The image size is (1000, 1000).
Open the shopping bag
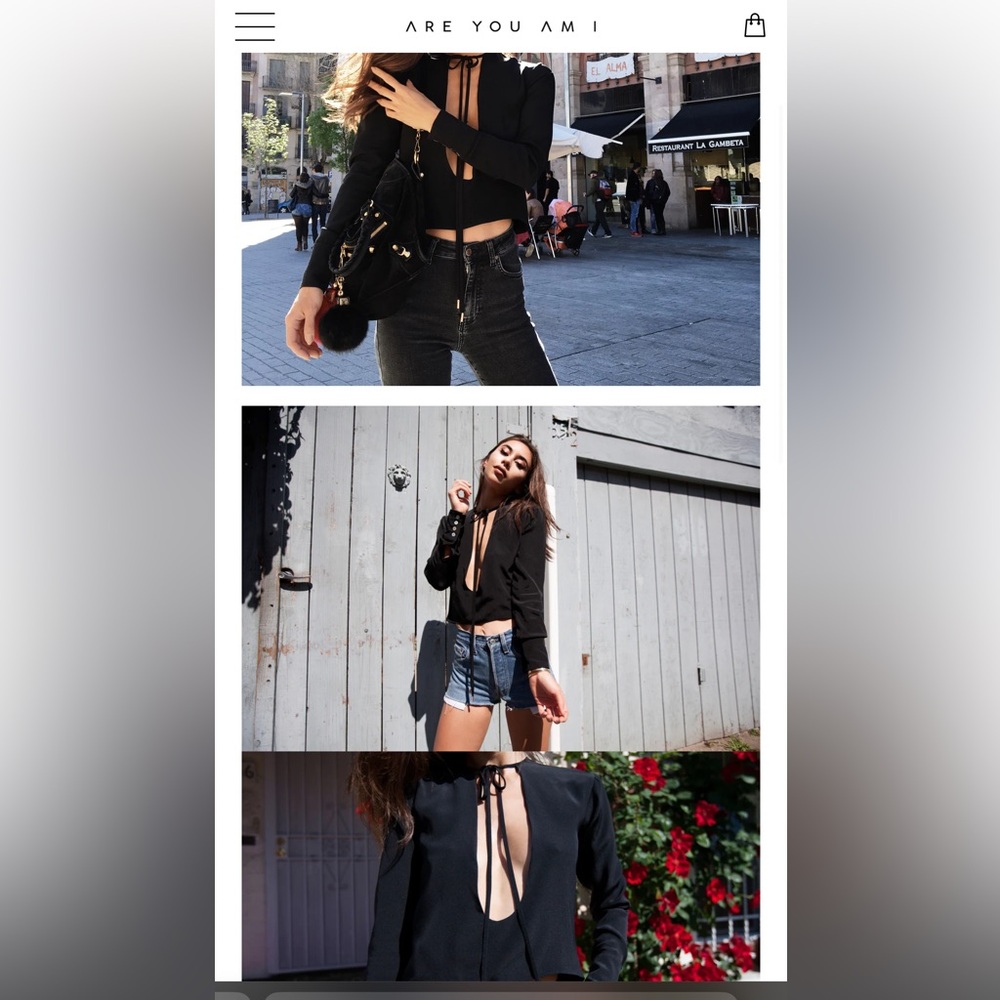(x=755, y=26)
